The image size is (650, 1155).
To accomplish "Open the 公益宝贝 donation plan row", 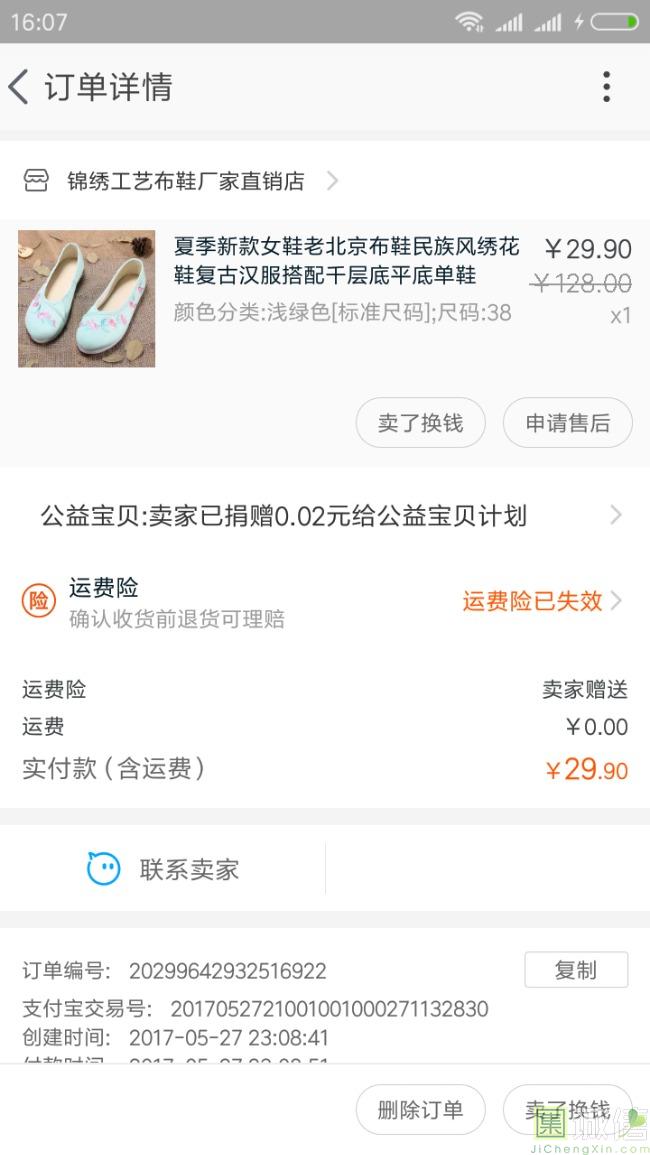I will click(325, 516).
